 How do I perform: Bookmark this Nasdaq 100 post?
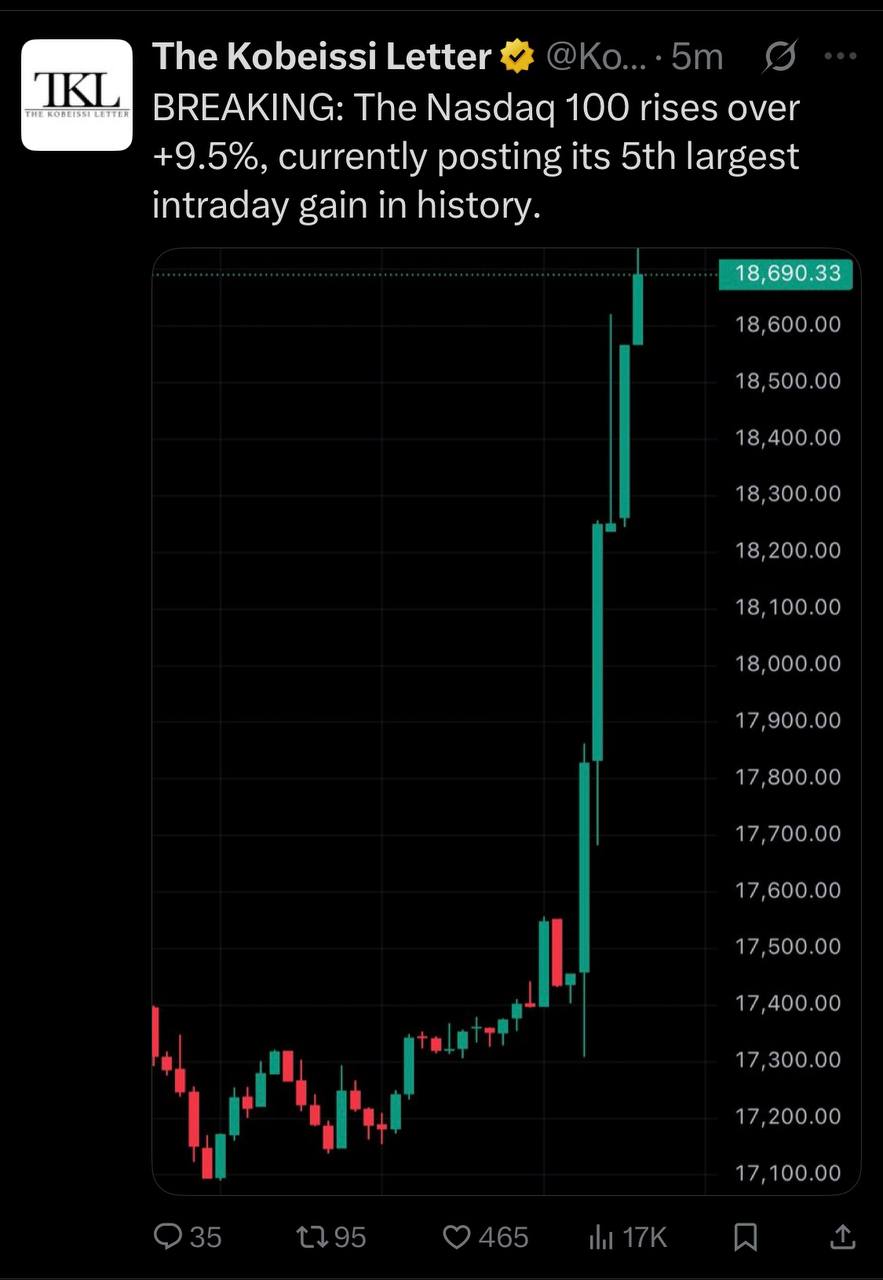pos(745,1238)
